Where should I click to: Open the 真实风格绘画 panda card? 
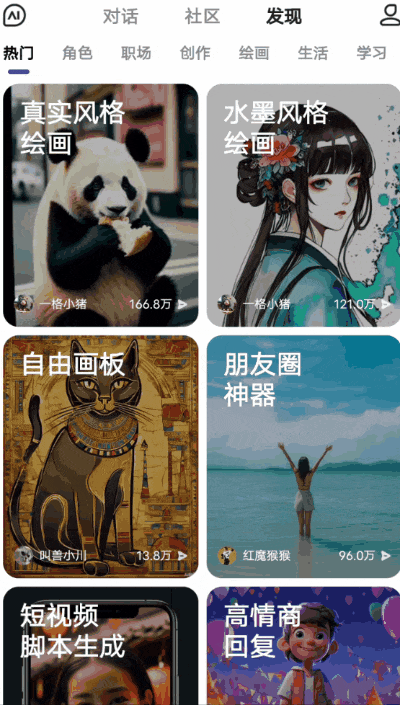pyautogui.click(x=101, y=205)
